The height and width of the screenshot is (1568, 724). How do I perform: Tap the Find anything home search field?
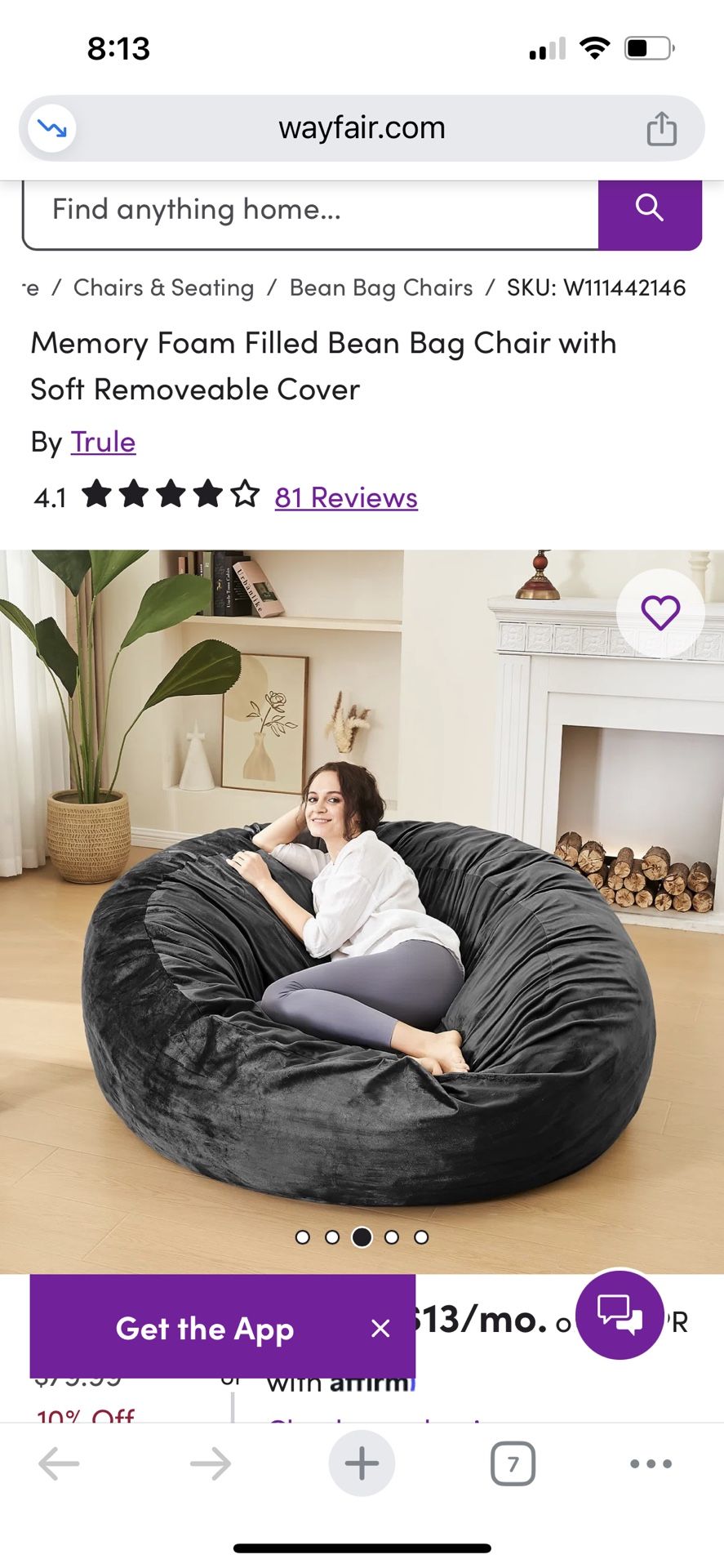(x=310, y=211)
